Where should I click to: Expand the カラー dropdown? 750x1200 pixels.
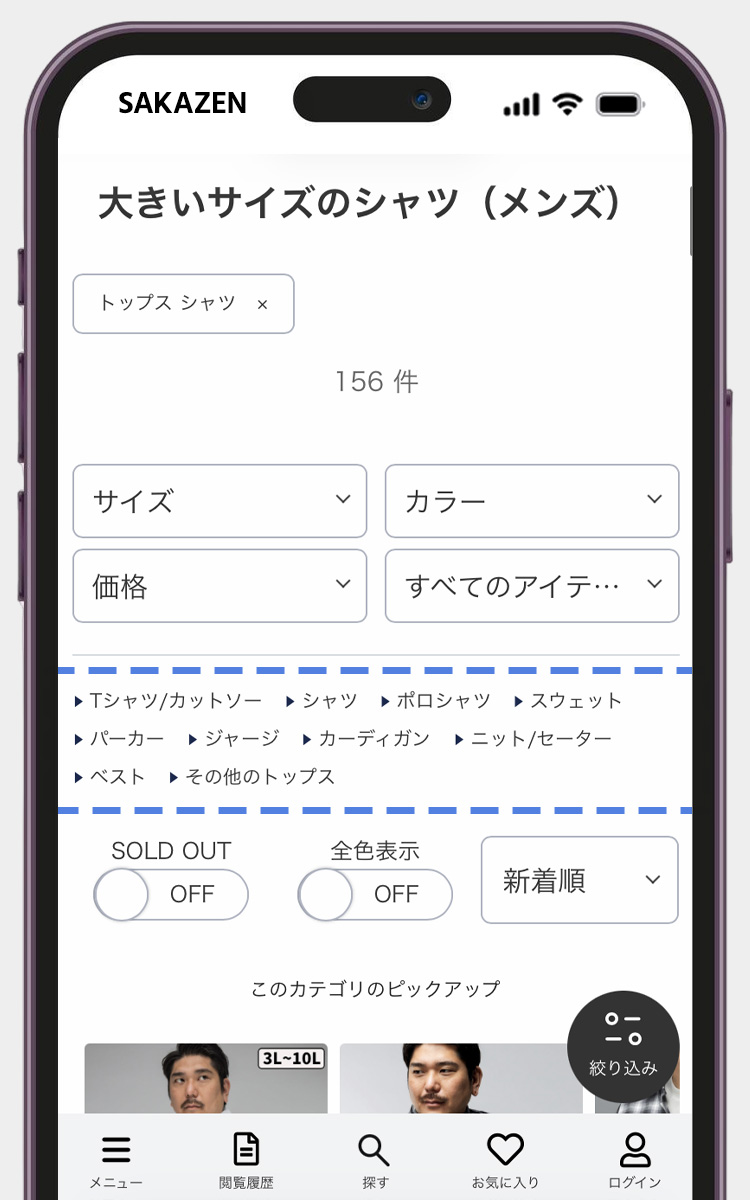point(531,501)
